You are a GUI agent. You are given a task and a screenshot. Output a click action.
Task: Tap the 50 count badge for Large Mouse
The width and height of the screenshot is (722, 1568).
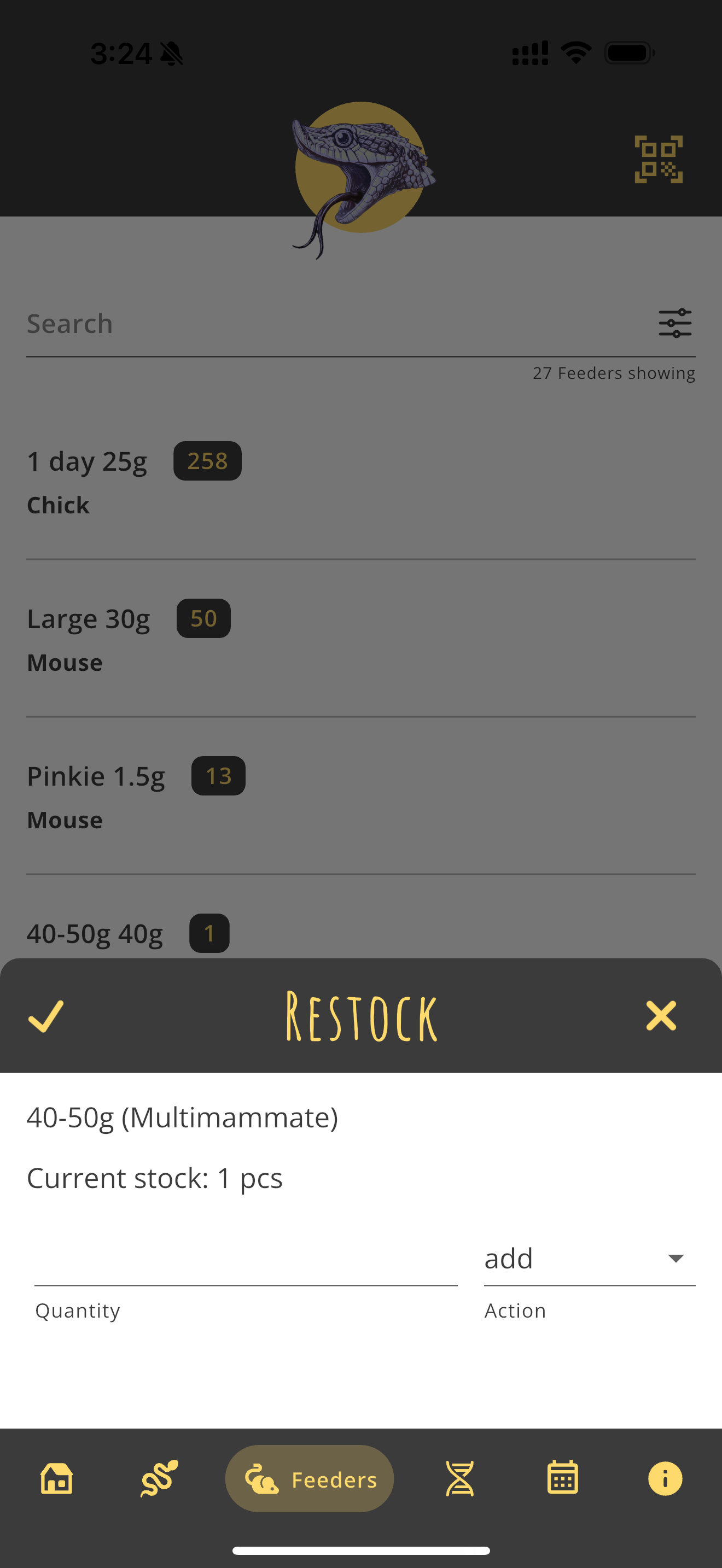coord(203,618)
